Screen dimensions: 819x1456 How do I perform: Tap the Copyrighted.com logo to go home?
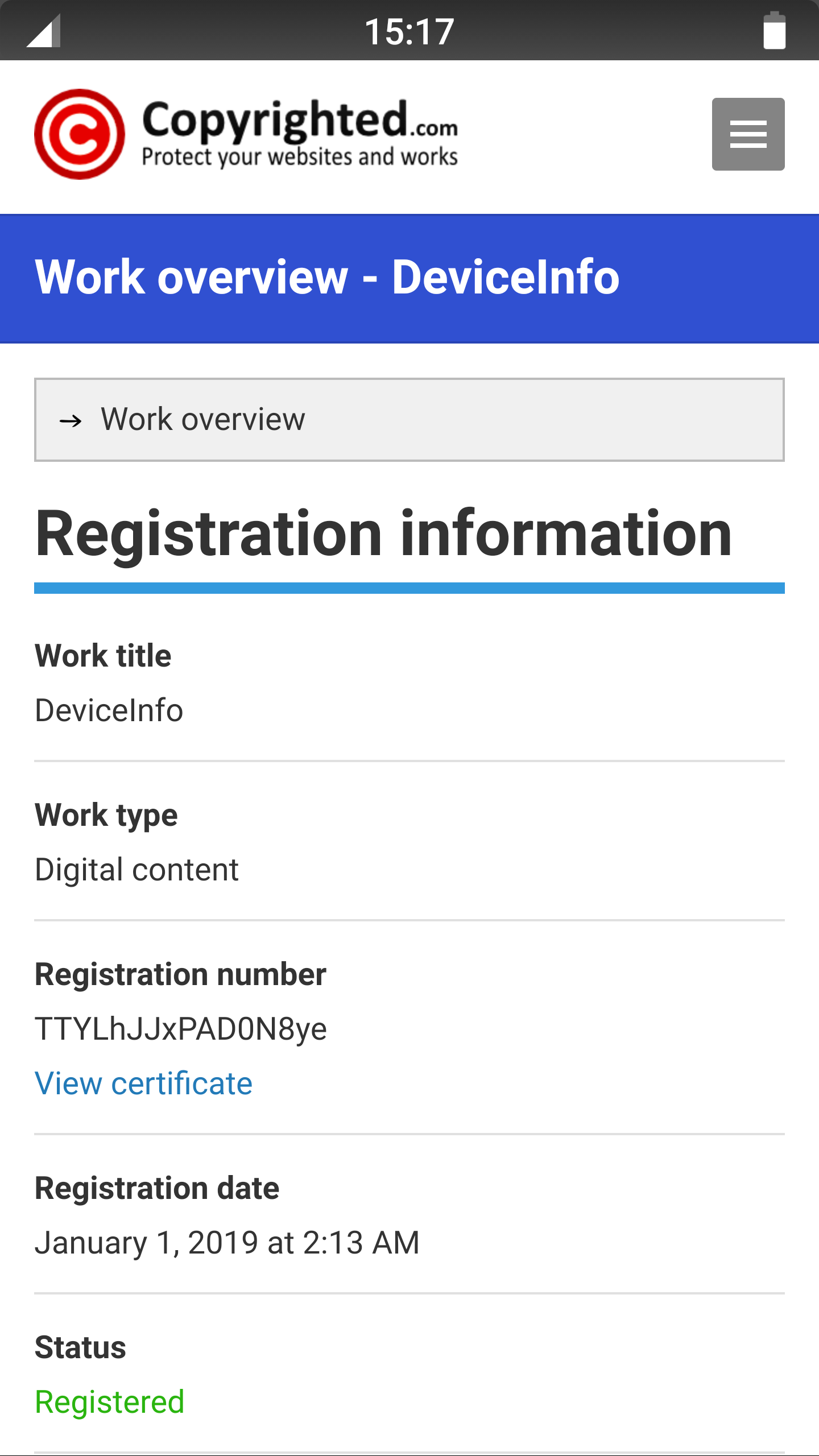pyautogui.click(x=246, y=134)
